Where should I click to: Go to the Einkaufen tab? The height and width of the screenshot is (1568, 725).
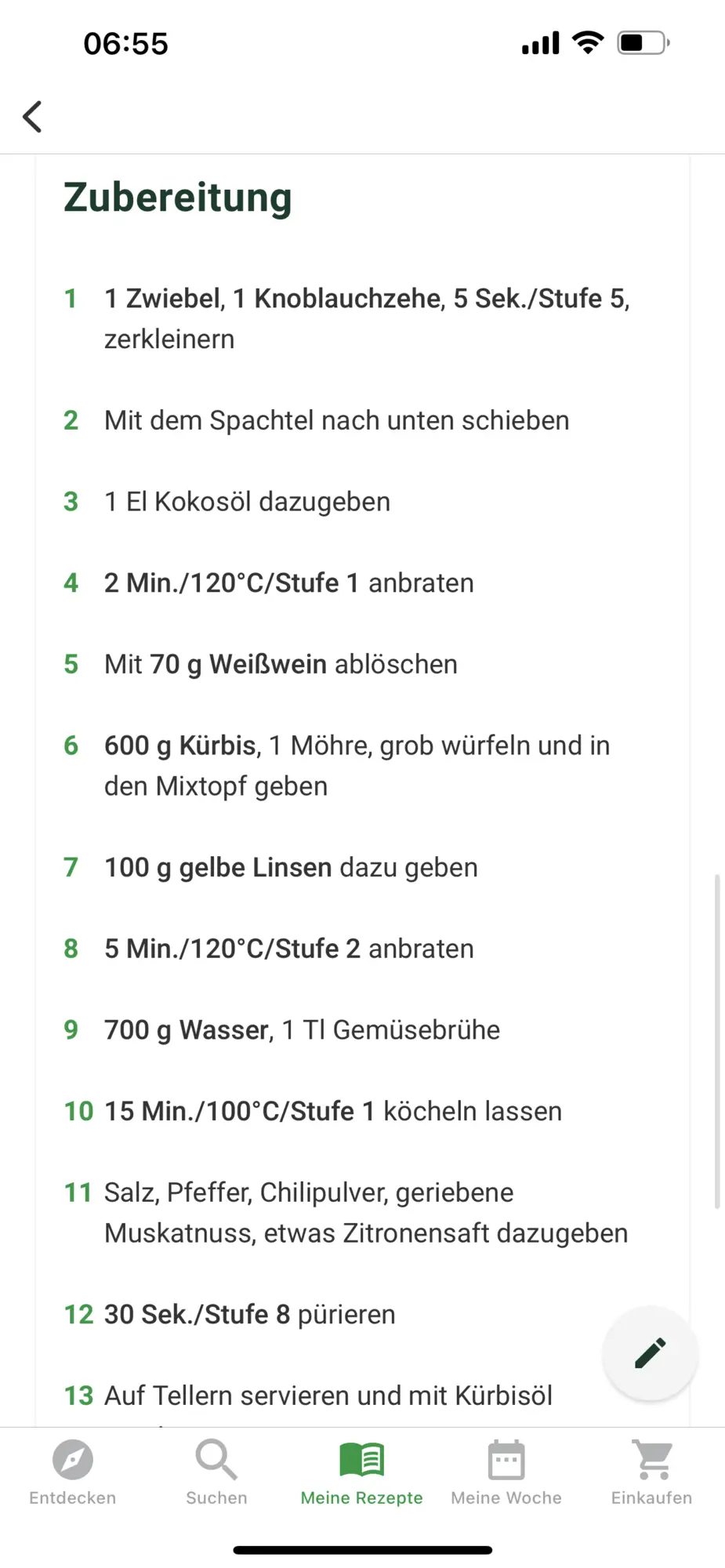click(651, 1472)
